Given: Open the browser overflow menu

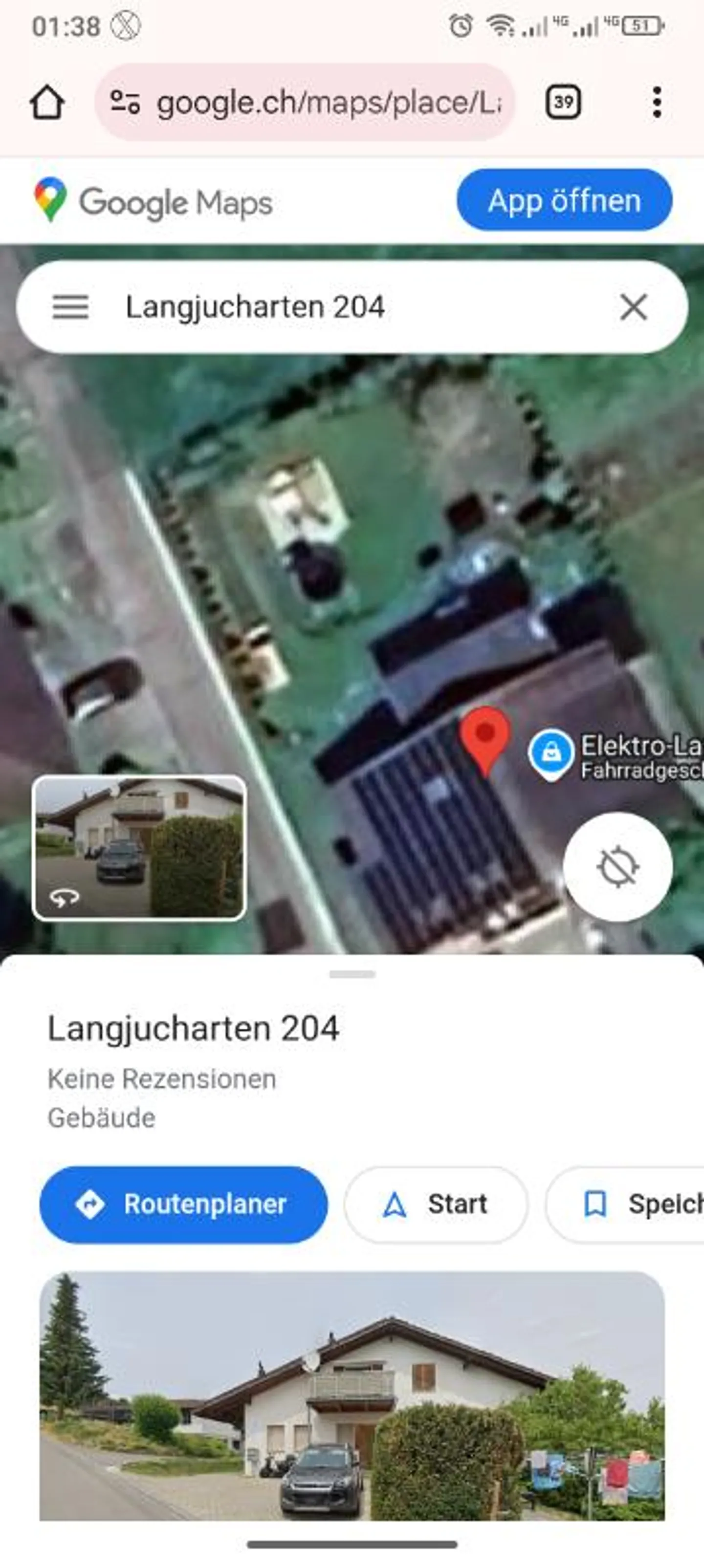Looking at the screenshot, I should [657, 102].
